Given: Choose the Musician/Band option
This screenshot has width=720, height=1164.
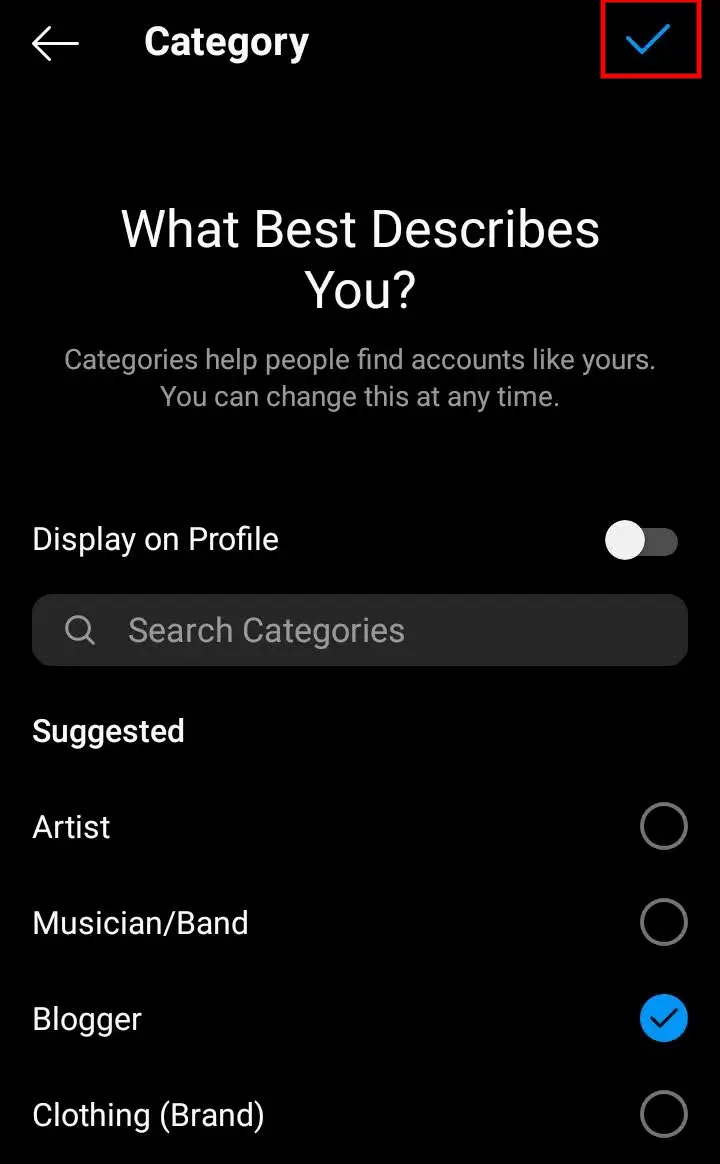Looking at the screenshot, I should (x=360, y=922).
